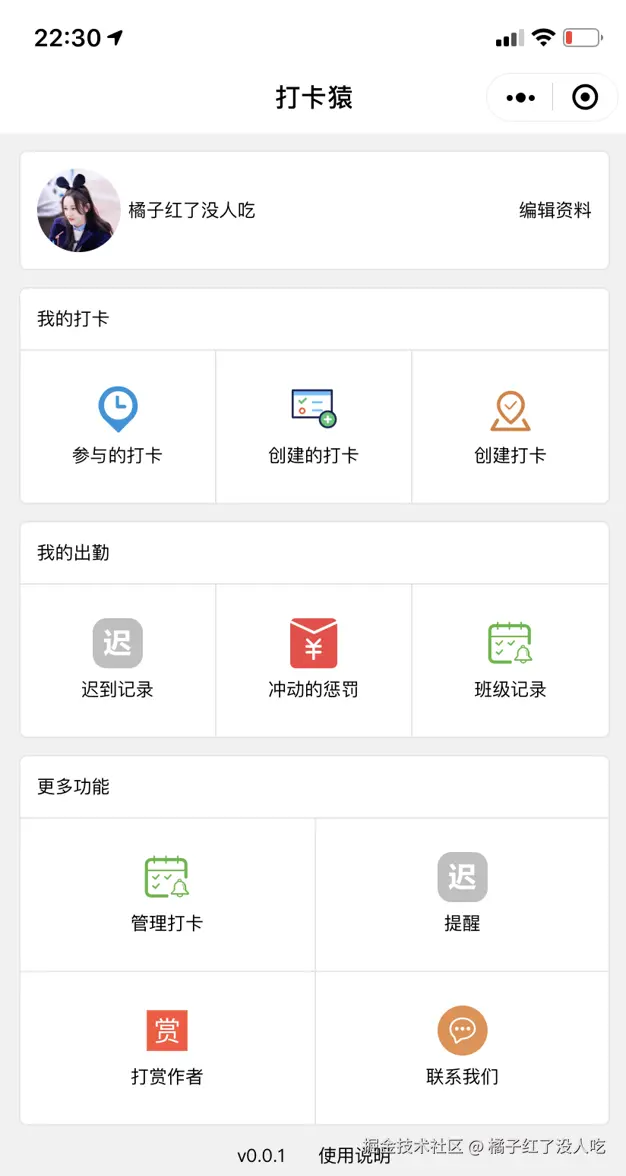The width and height of the screenshot is (626, 1176).
Task: Select 创建打卡 to create a check-in
Action: 510,427
